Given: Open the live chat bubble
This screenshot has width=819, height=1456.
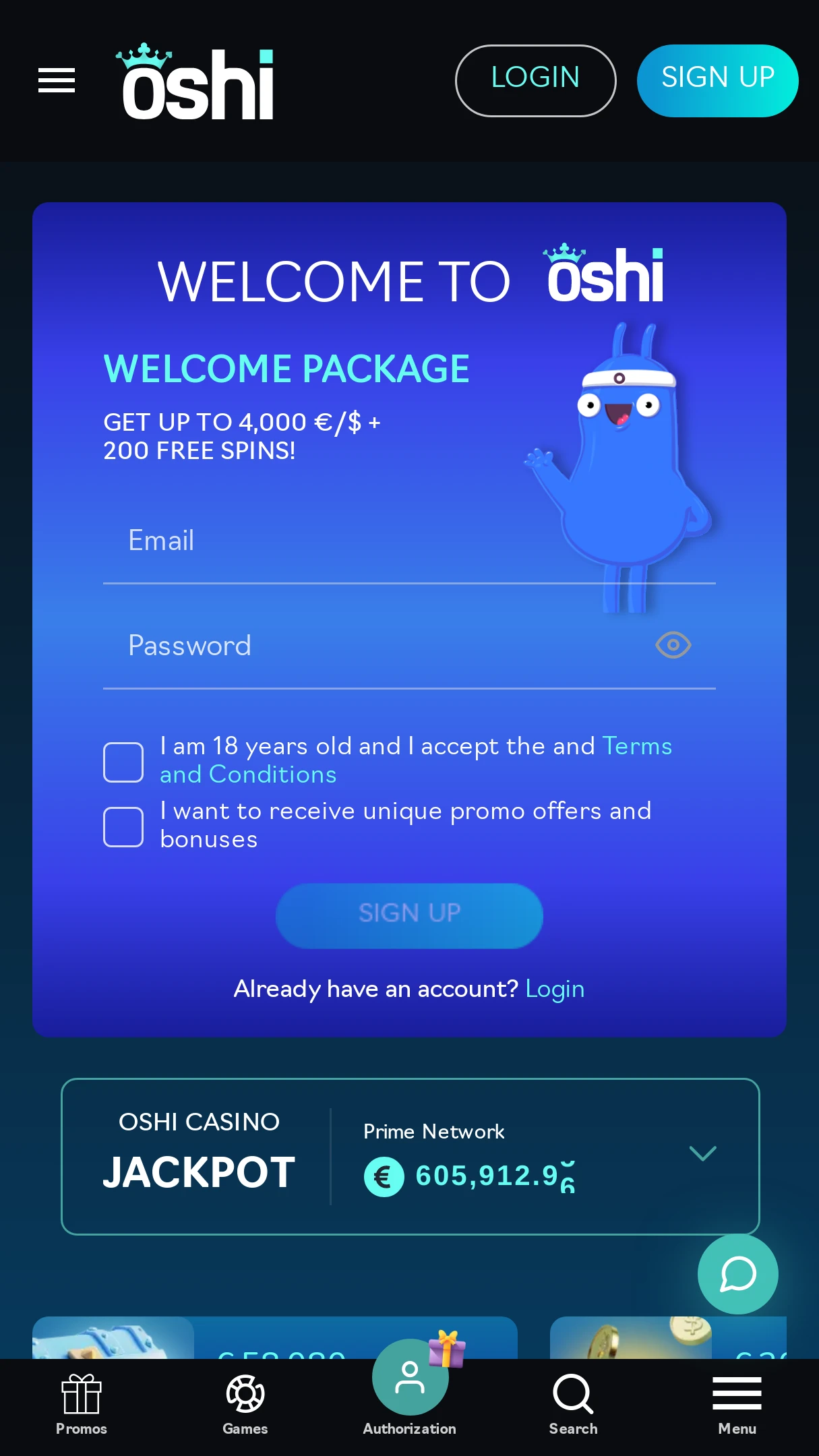Looking at the screenshot, I should (x=737, y=1274).
